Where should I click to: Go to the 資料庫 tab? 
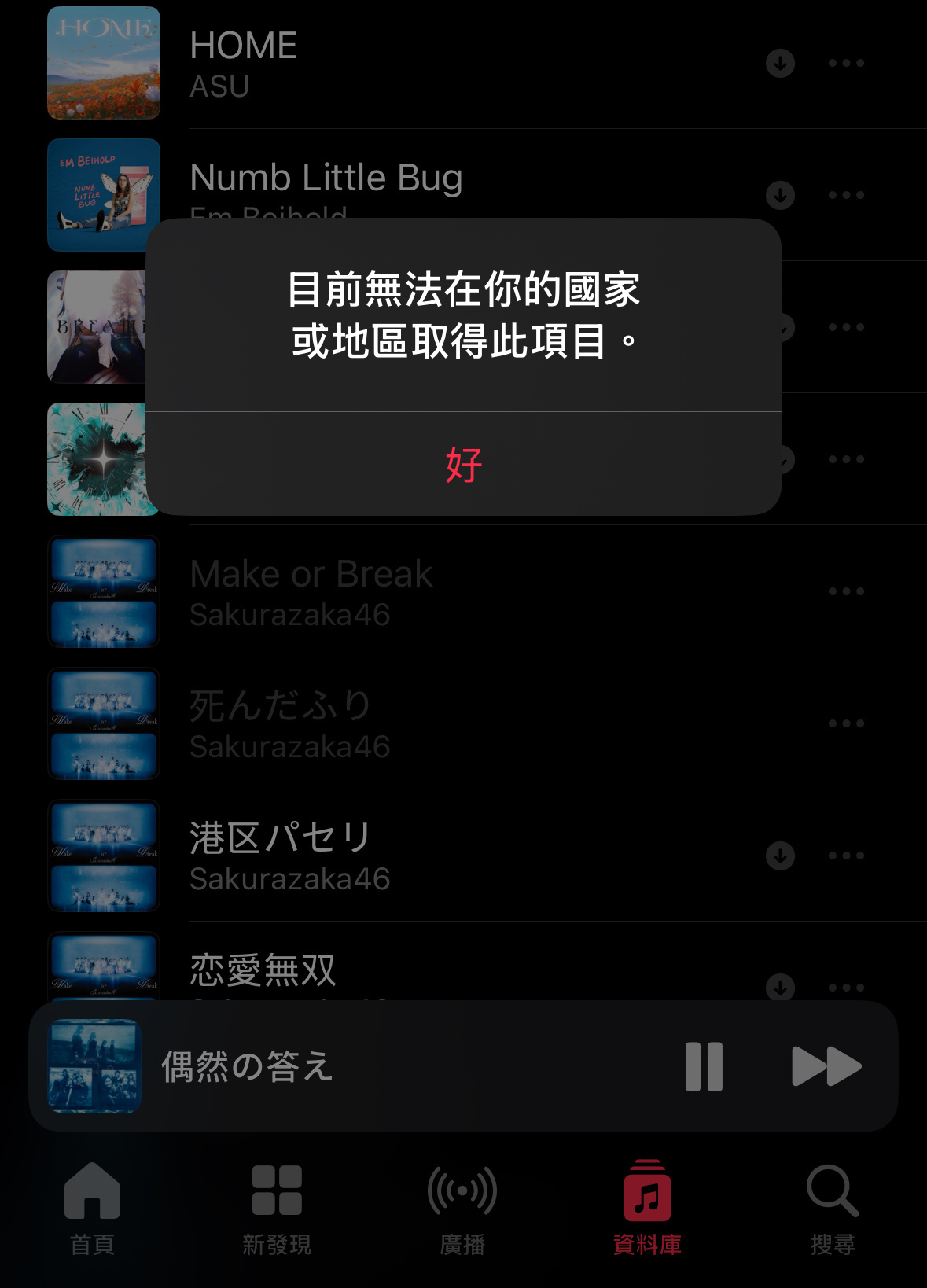coord(647,1208)
